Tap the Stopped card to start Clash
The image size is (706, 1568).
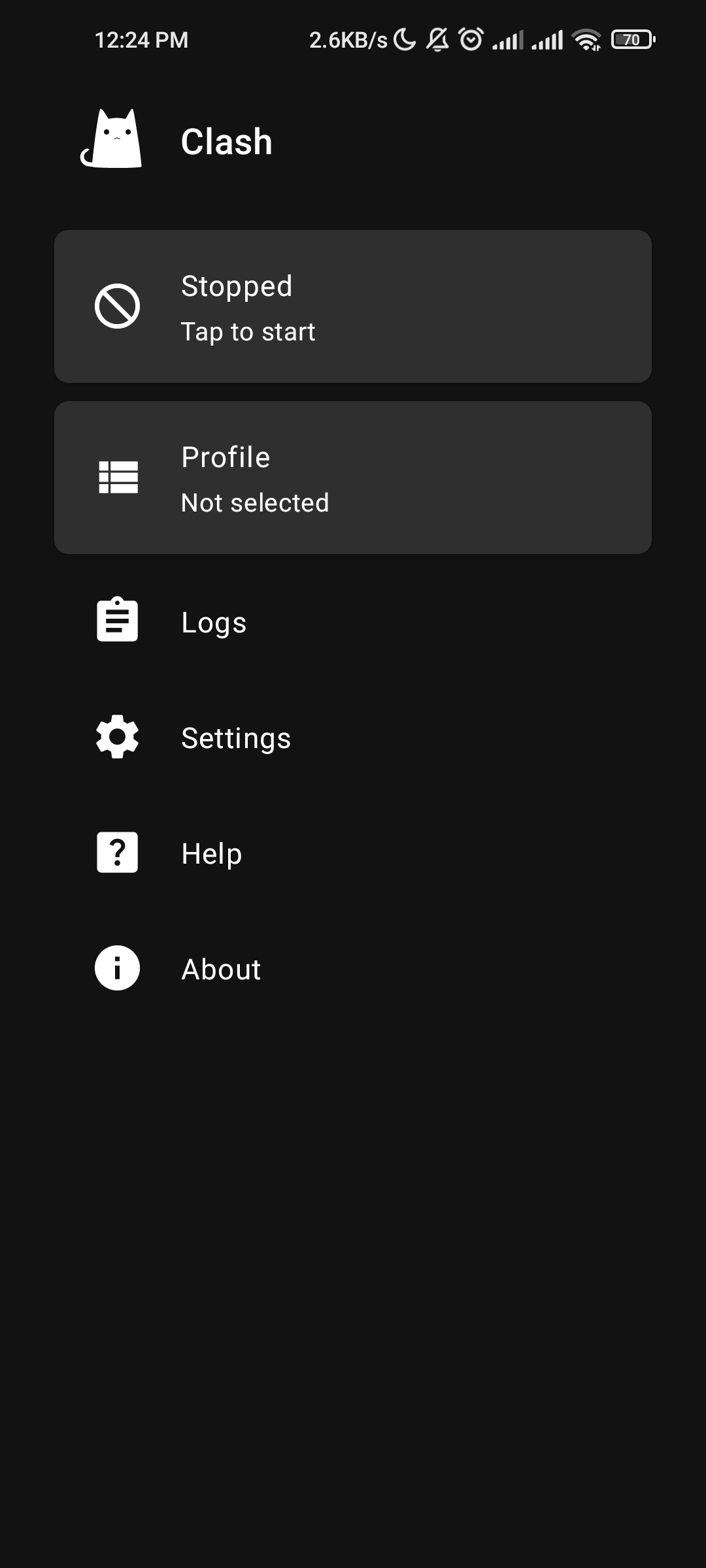[x=353, y=306]
